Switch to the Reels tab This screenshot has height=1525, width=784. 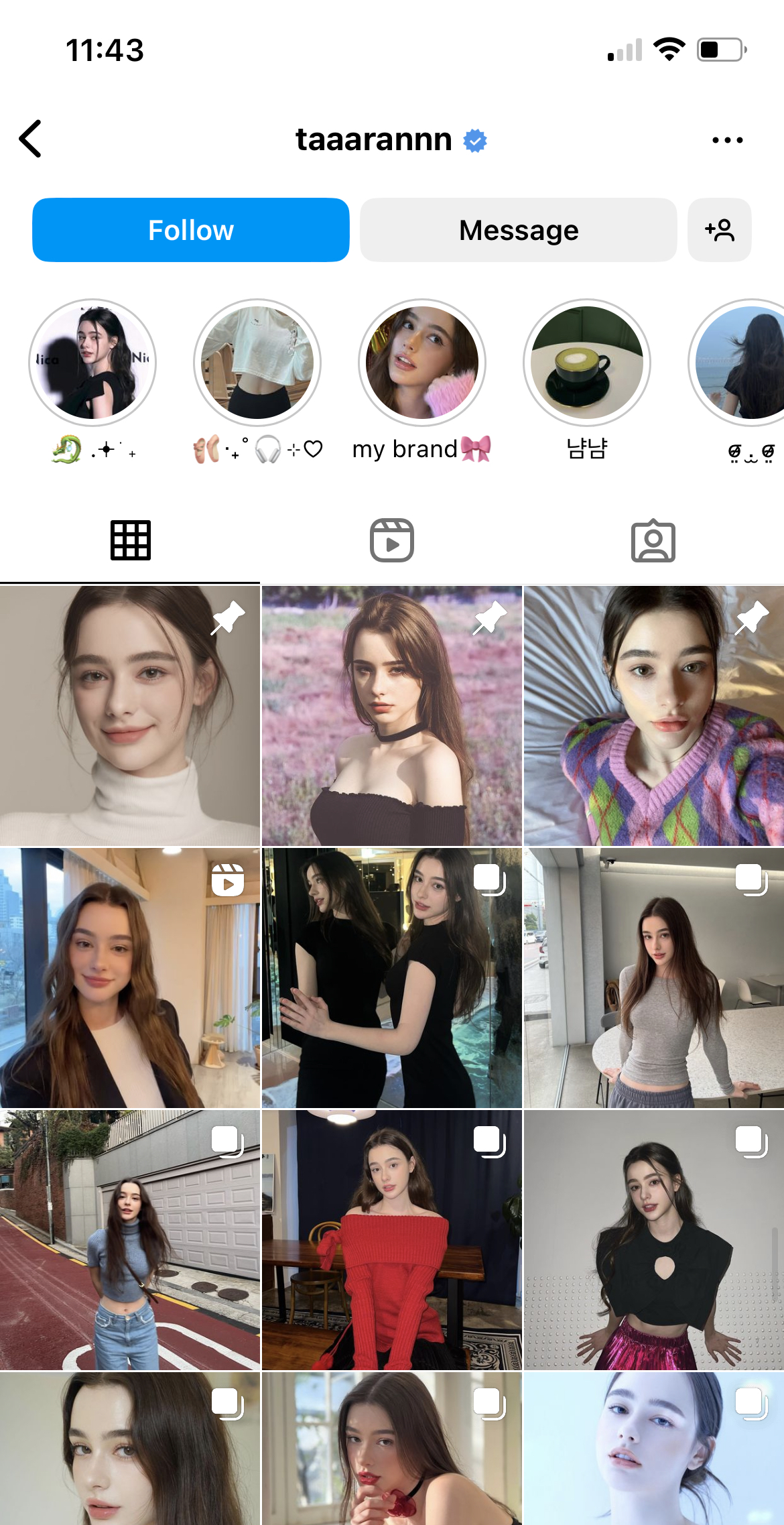(392, 540)
